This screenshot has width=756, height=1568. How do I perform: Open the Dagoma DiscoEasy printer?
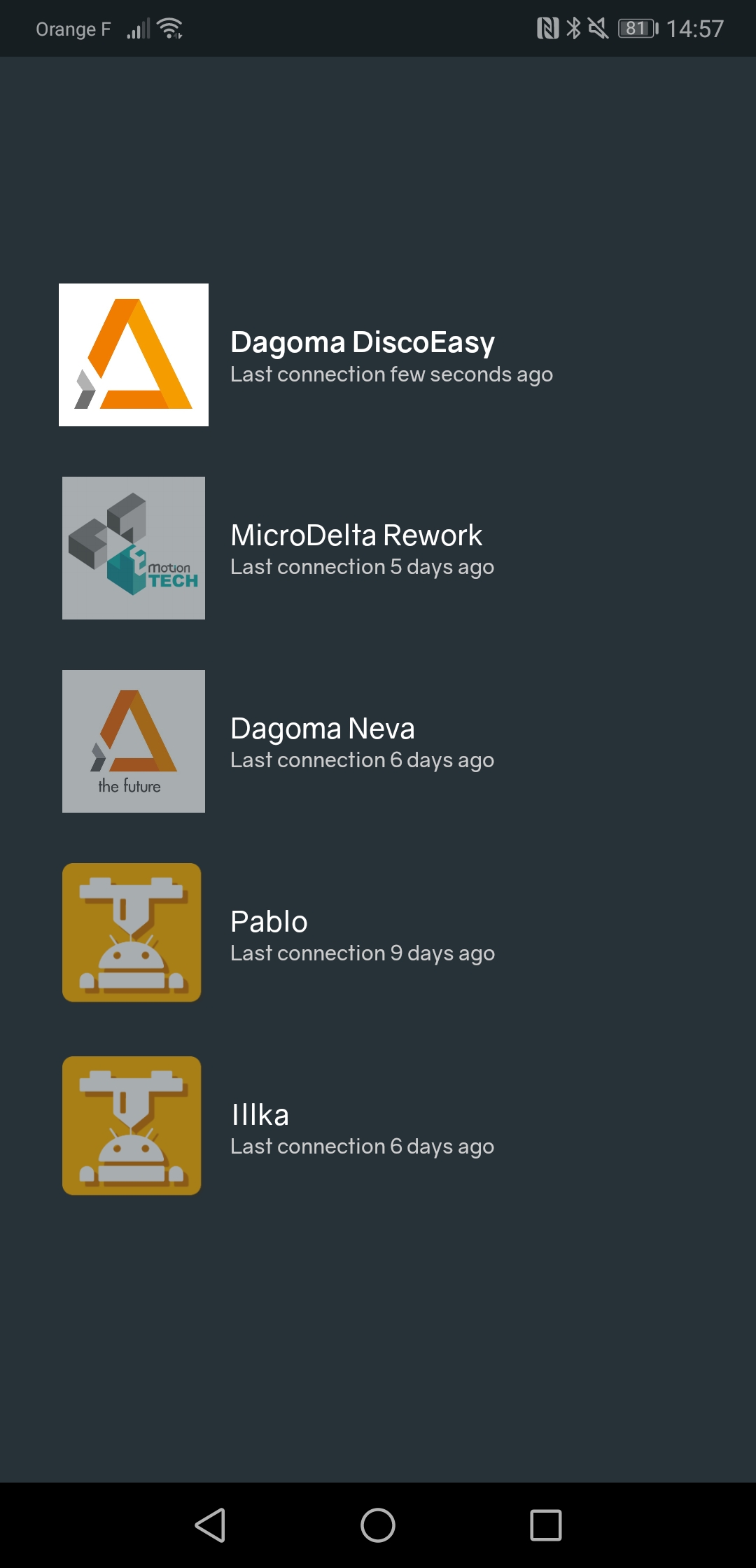tap(363, 355)
